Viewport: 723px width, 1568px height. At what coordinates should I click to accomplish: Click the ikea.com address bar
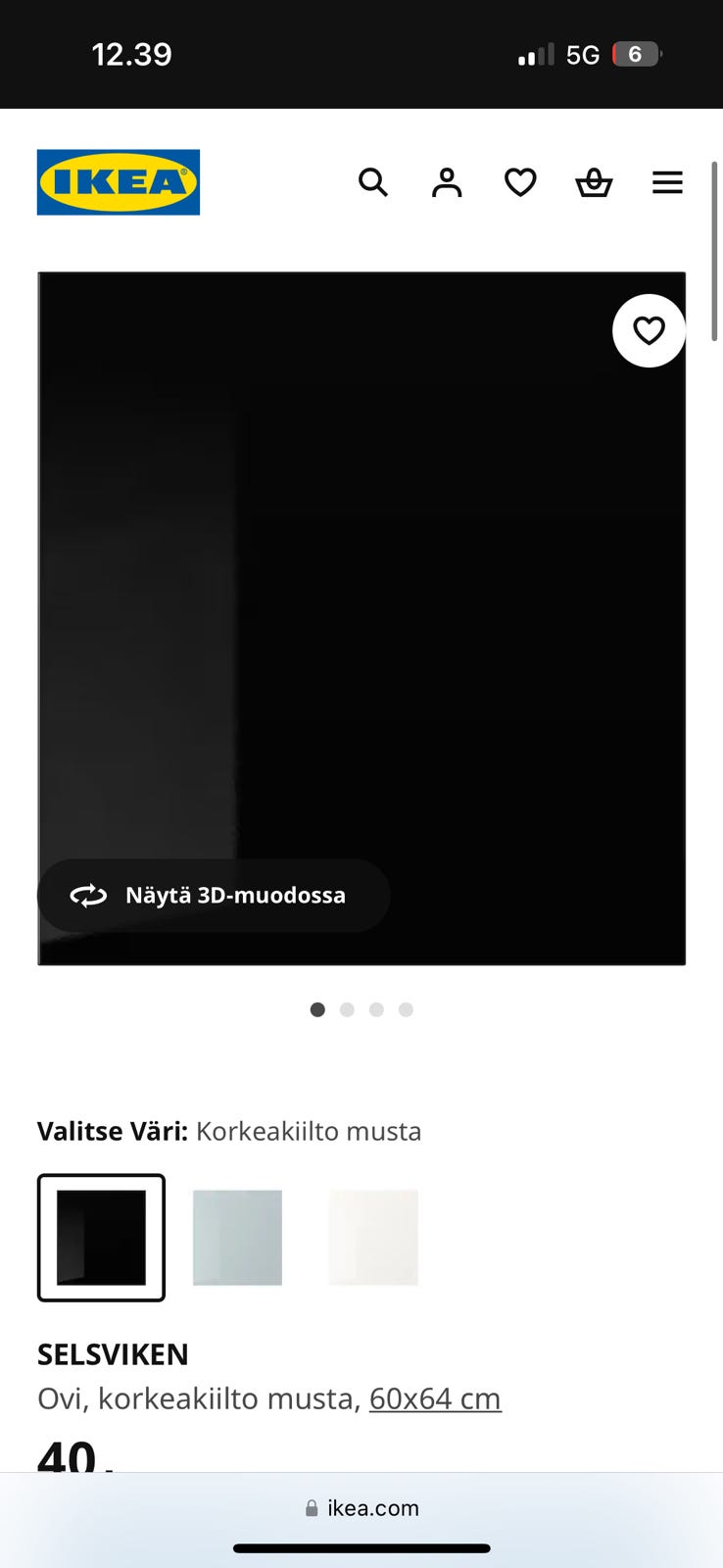(361, 1507)
